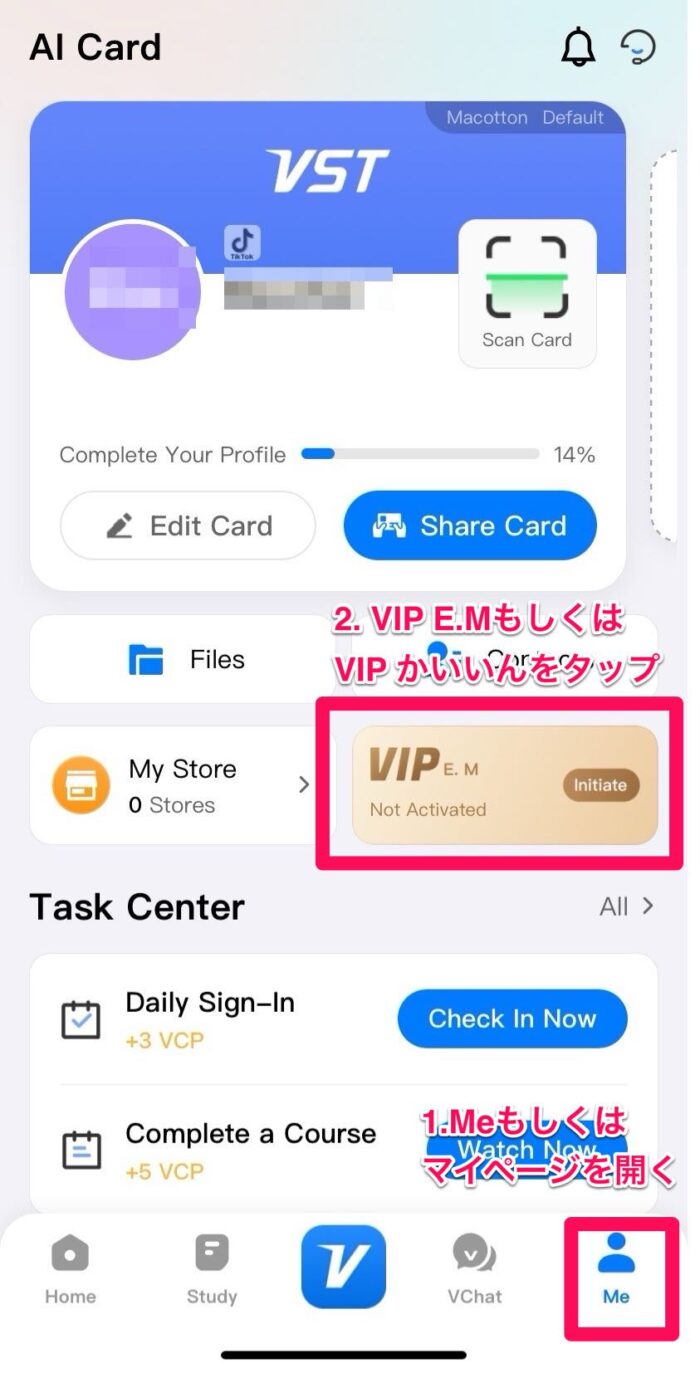
Task: Switch to the Home tab
Action: pyautogui.click(x=70, y=1268)
